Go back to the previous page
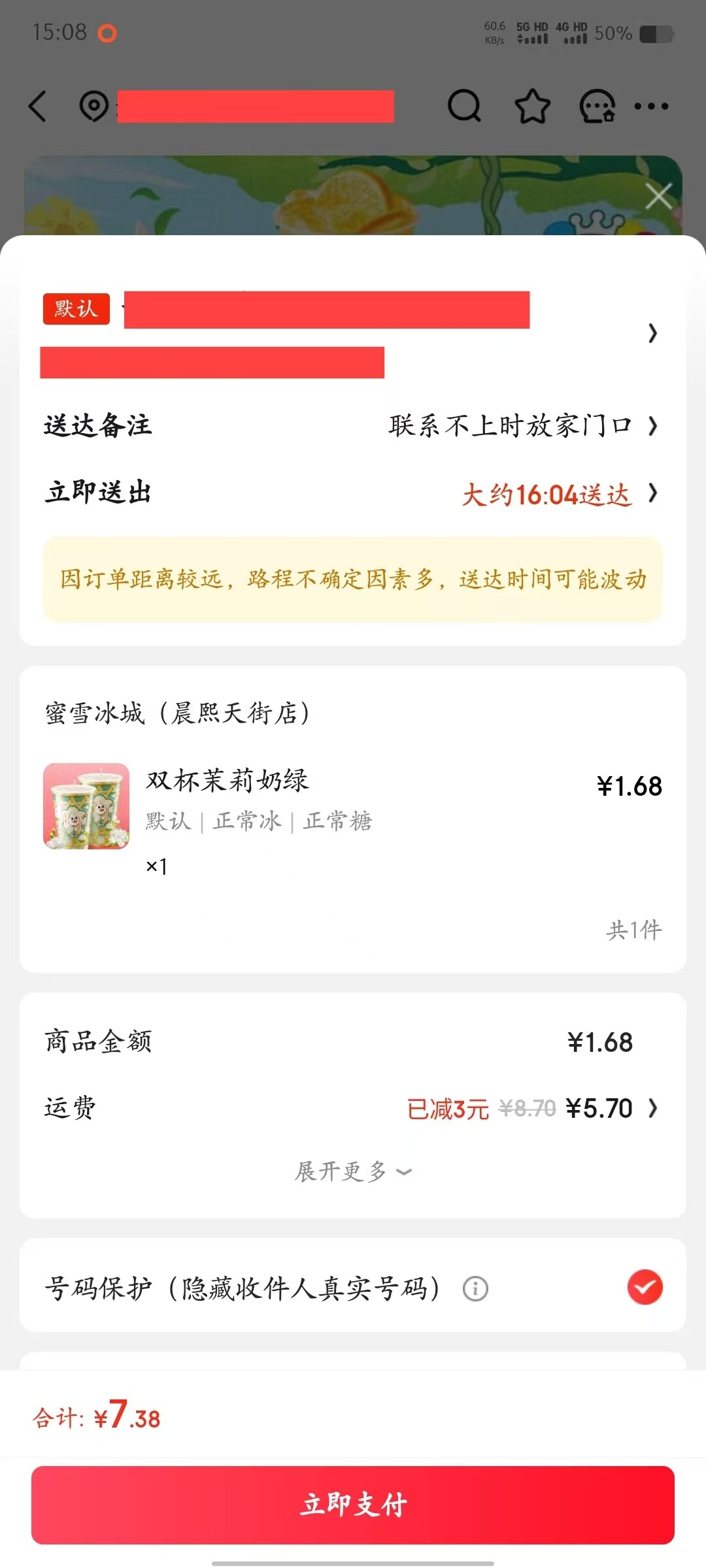Screen dimensions: 706x1568 point(38,106)
